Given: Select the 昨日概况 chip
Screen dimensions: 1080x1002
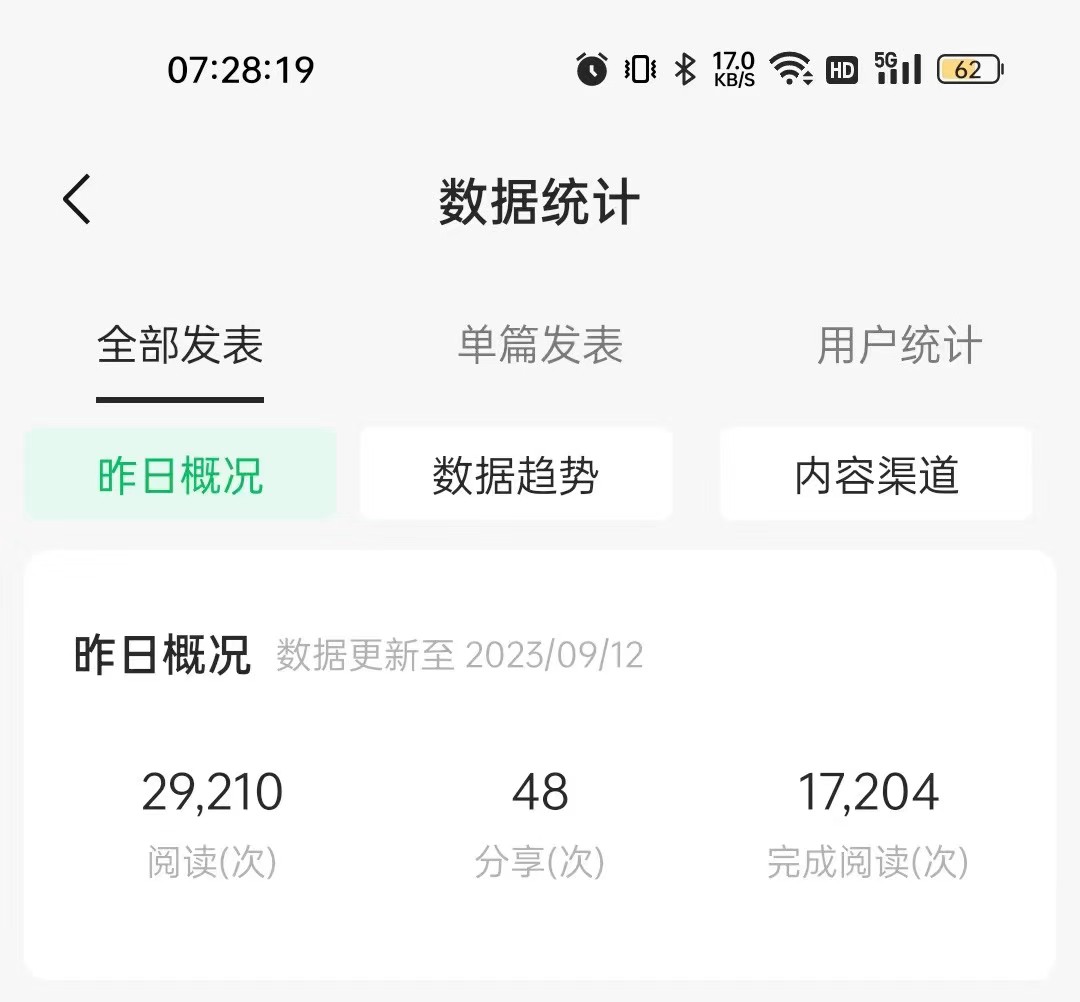Looking at the screenshot, I should 180,475.
